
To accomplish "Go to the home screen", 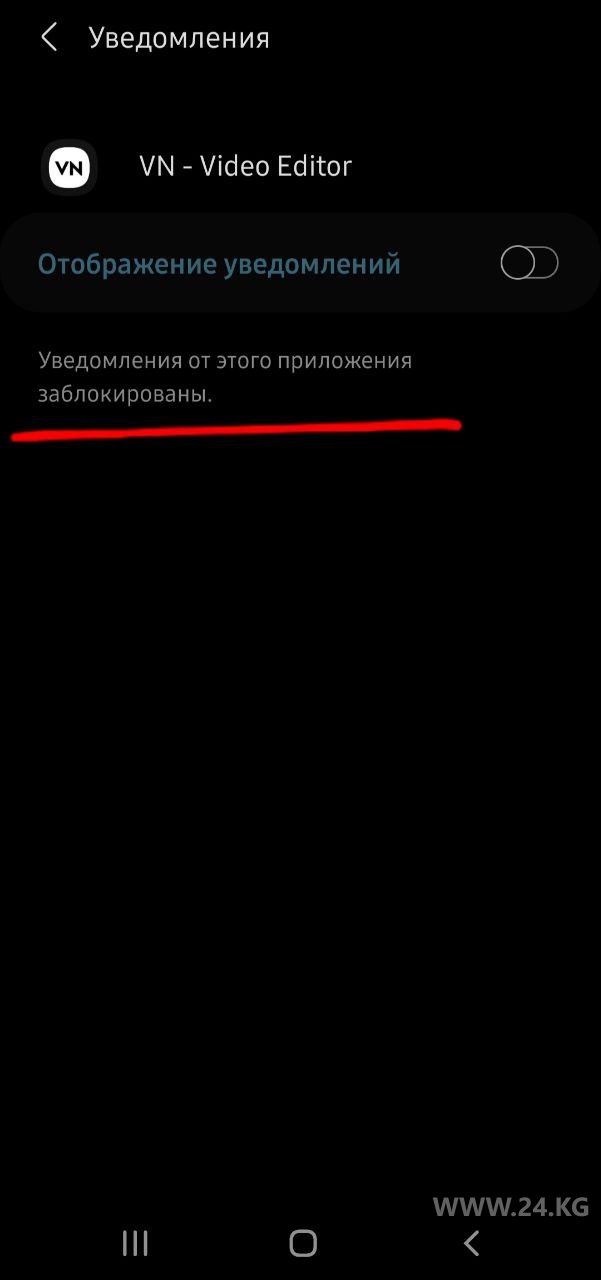I will pos(303,1243).
